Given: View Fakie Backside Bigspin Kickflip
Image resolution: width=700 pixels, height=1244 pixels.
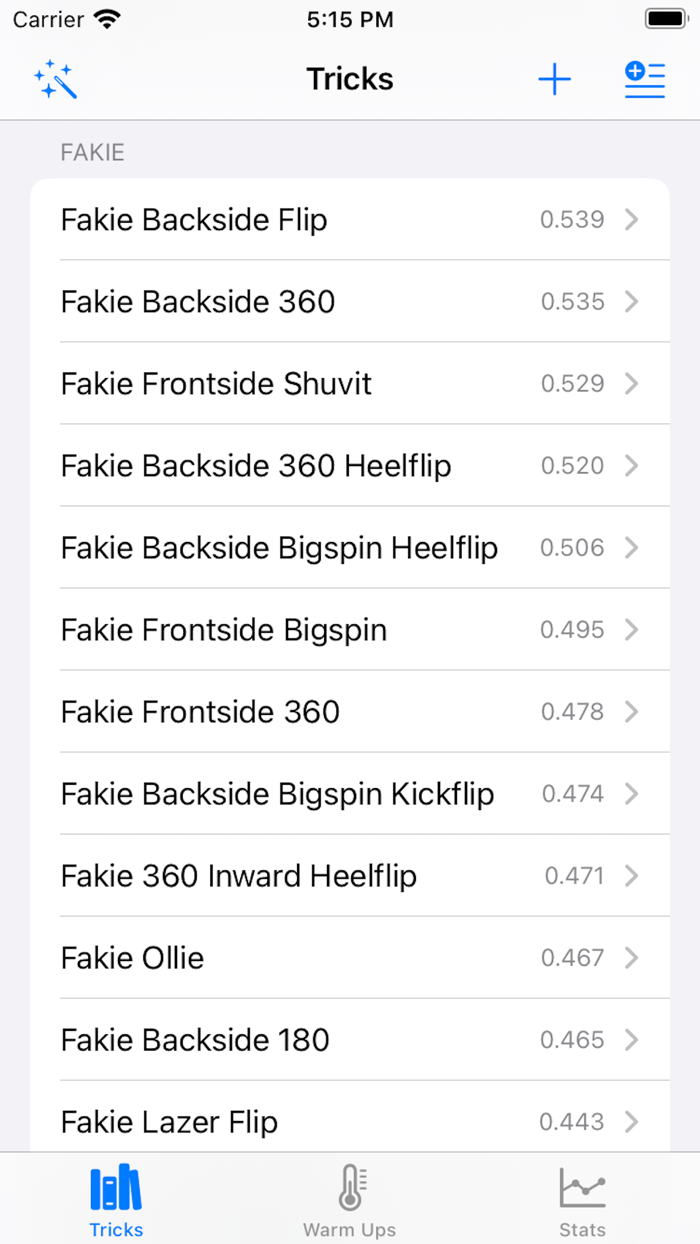Looking at the screenshot, I should click(350, 793).
